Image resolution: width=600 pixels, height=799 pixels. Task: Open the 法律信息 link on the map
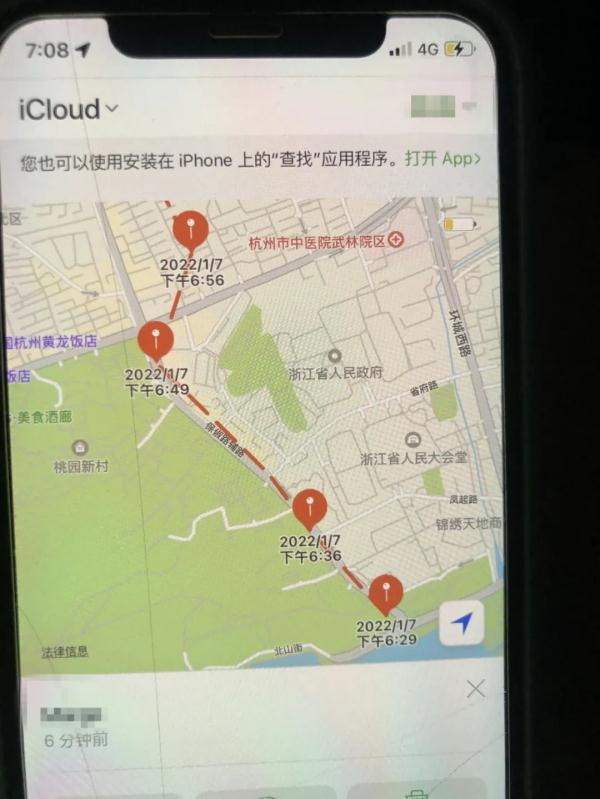[64, 651]
